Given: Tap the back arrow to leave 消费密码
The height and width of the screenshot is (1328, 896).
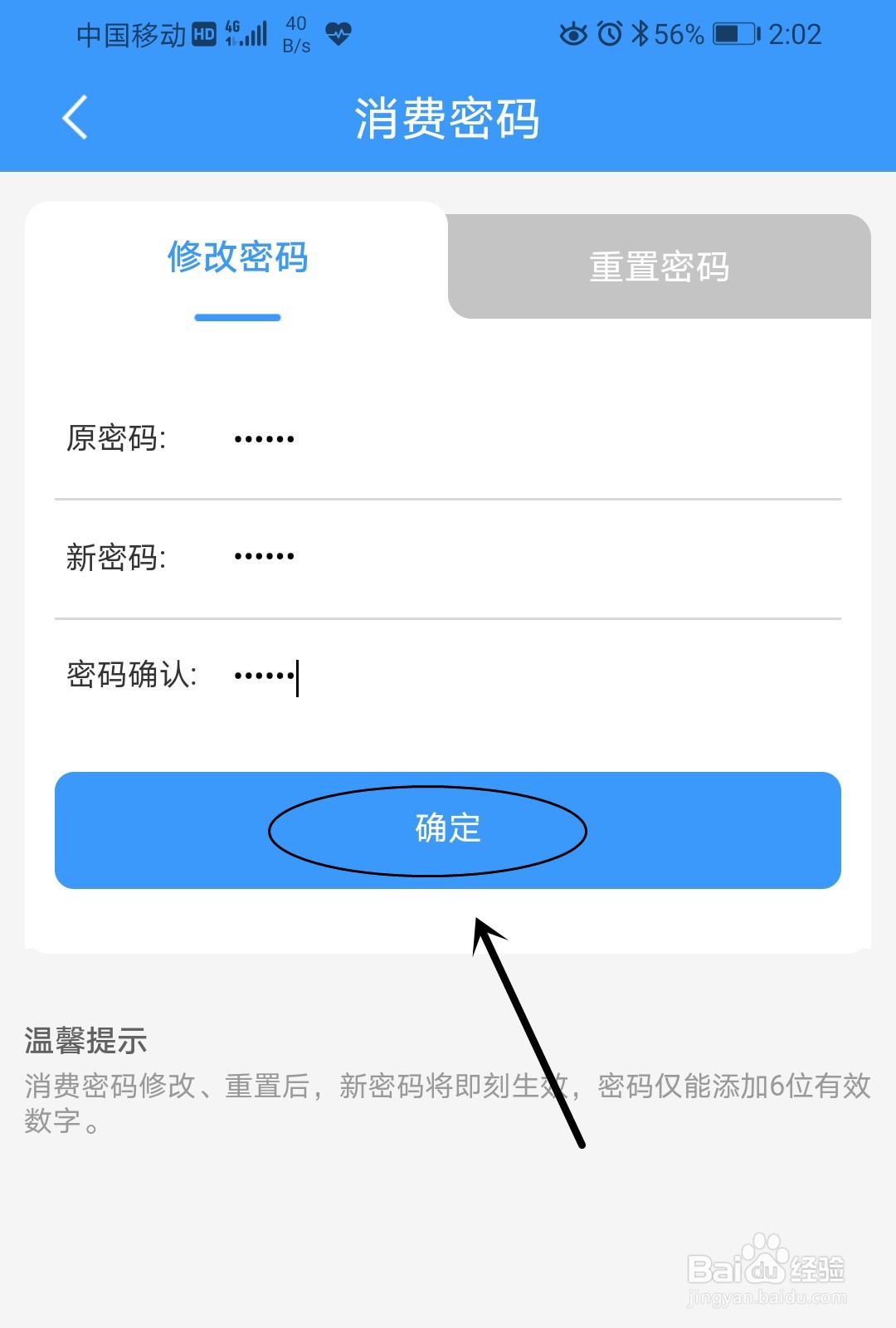Looking at the screenshot, I should (75, 116).
